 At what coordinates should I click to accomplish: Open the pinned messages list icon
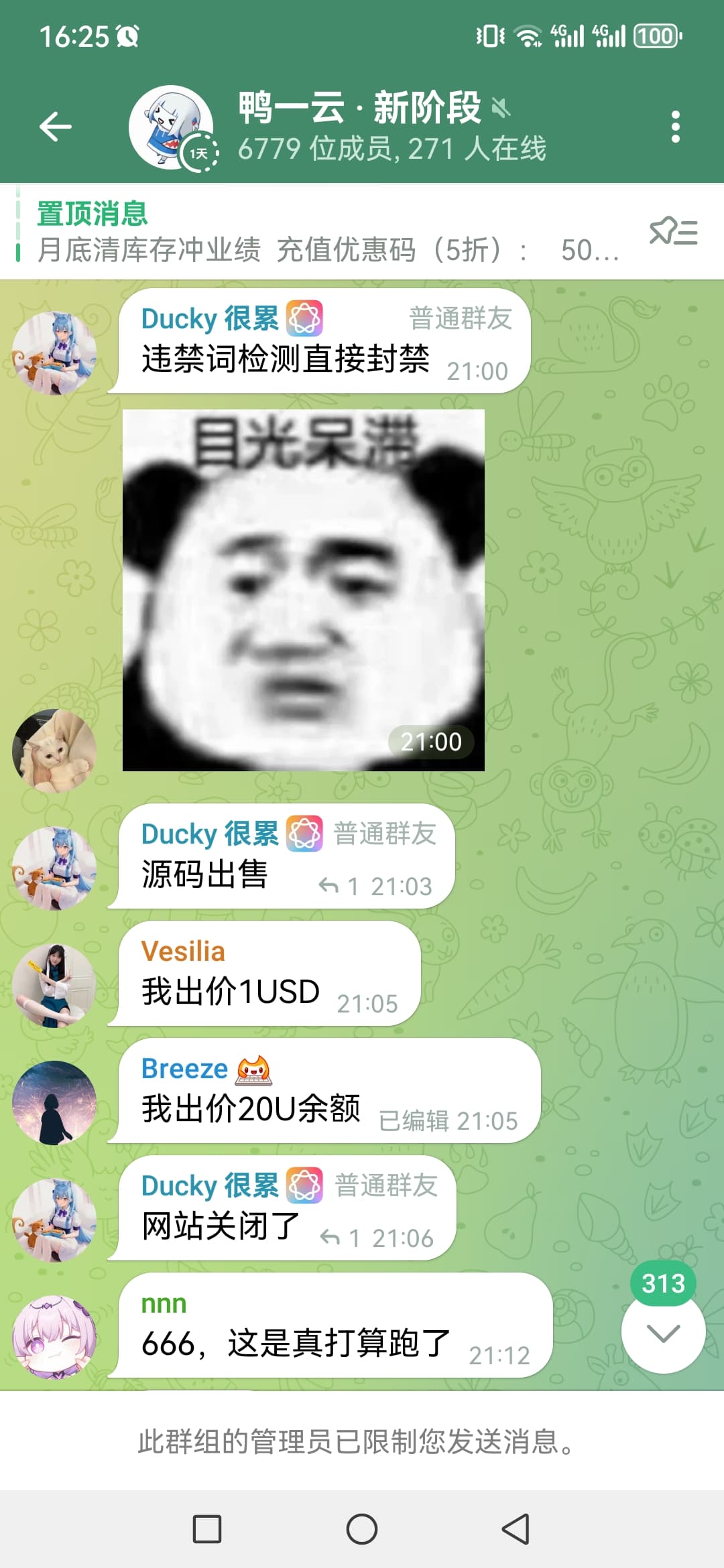(x=673, y=232)
